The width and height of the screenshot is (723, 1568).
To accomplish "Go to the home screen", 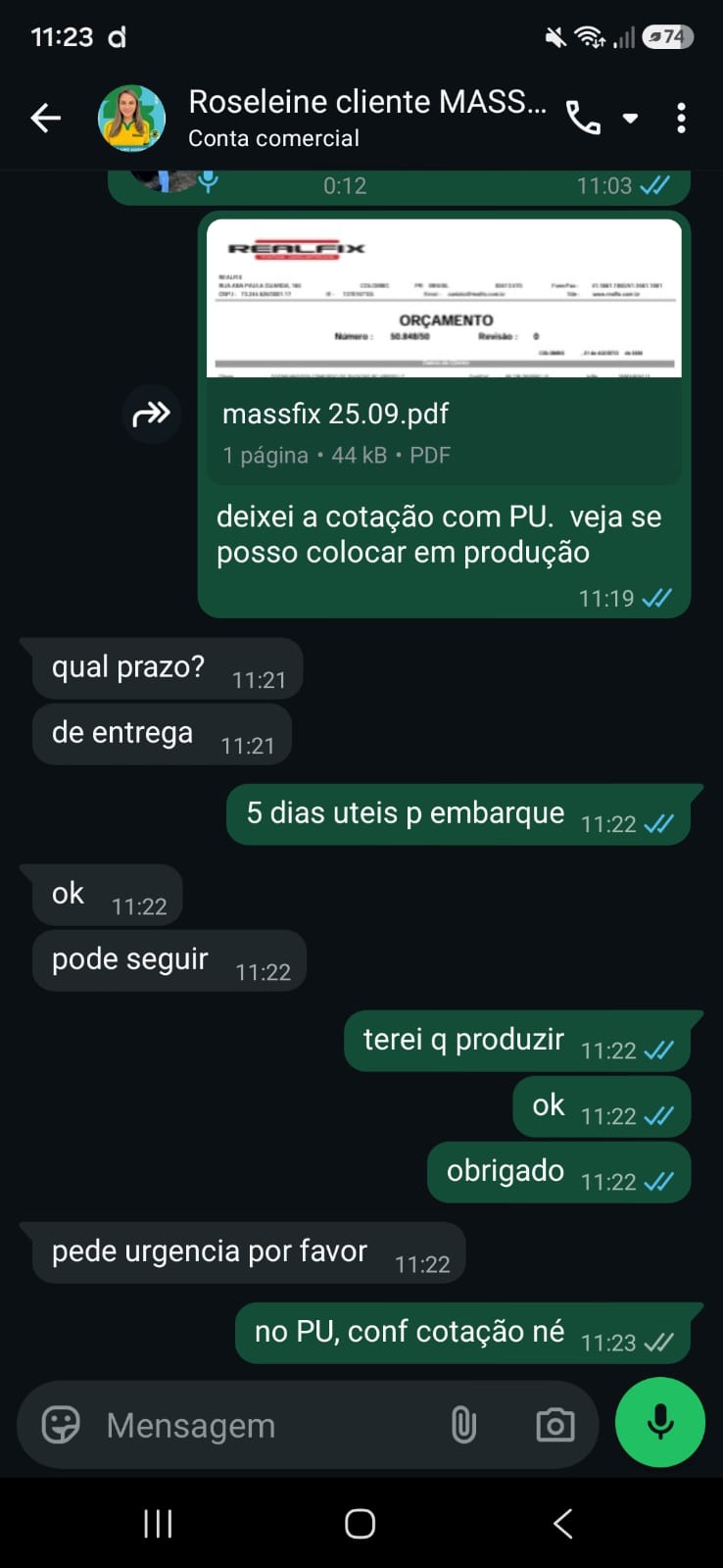I will click(360, 1523).
